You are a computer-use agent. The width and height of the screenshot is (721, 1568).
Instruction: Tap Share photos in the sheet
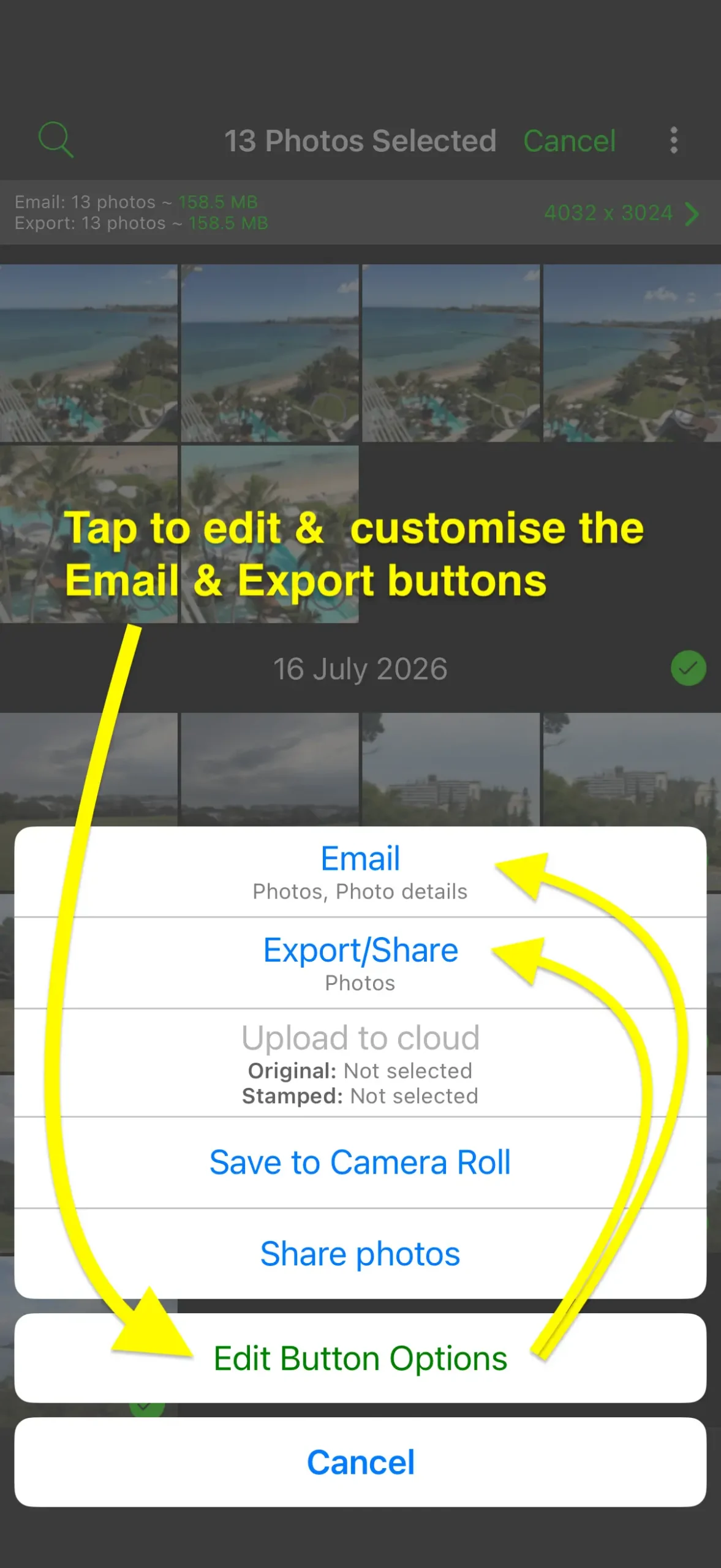tap(360, 1254)
